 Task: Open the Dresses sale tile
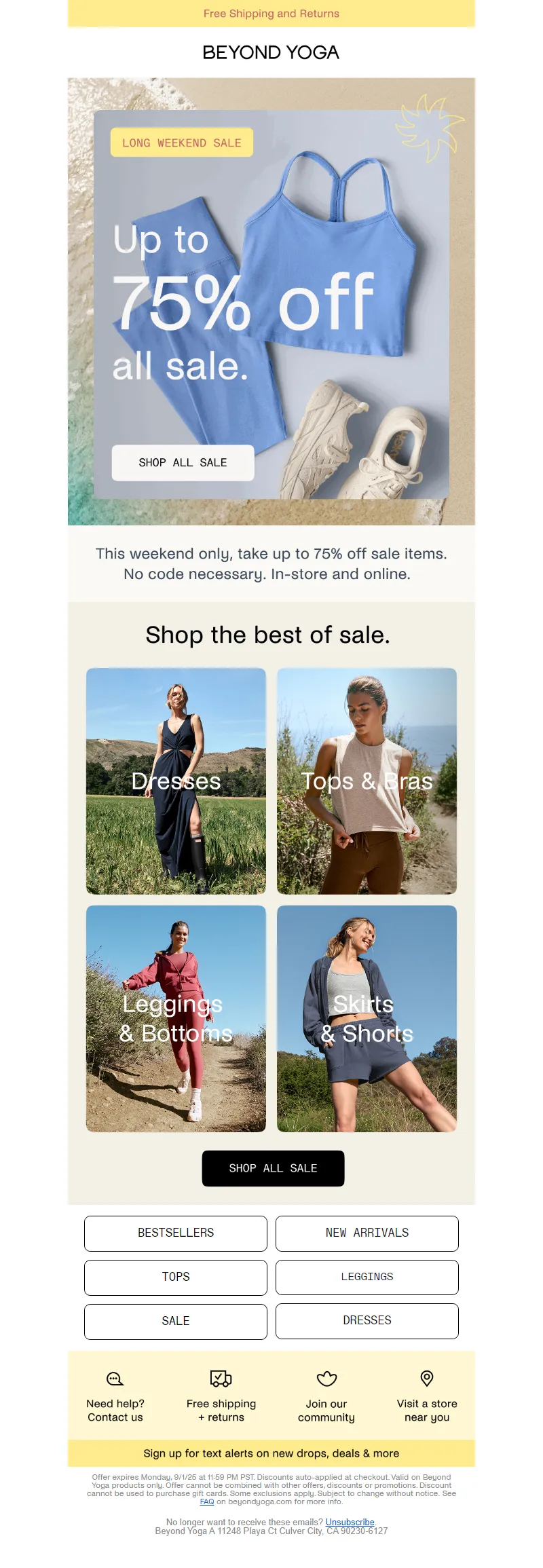[x=176, y=781]
